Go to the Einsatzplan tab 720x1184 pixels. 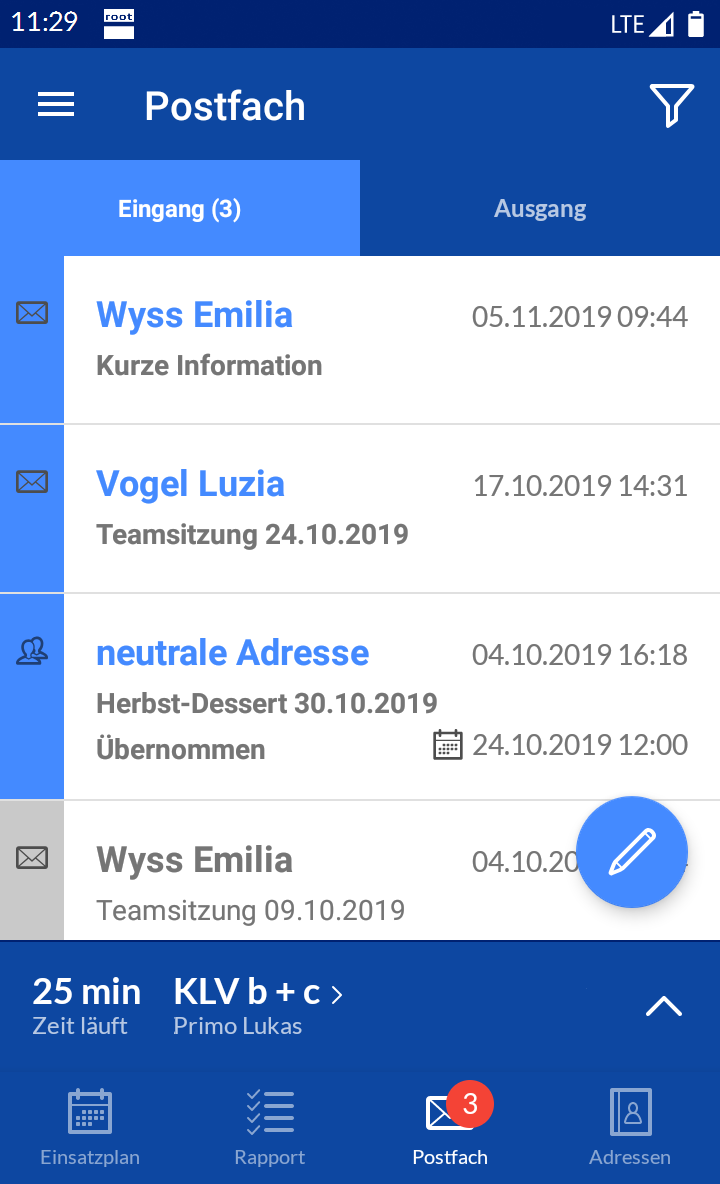click(90, 1127)
